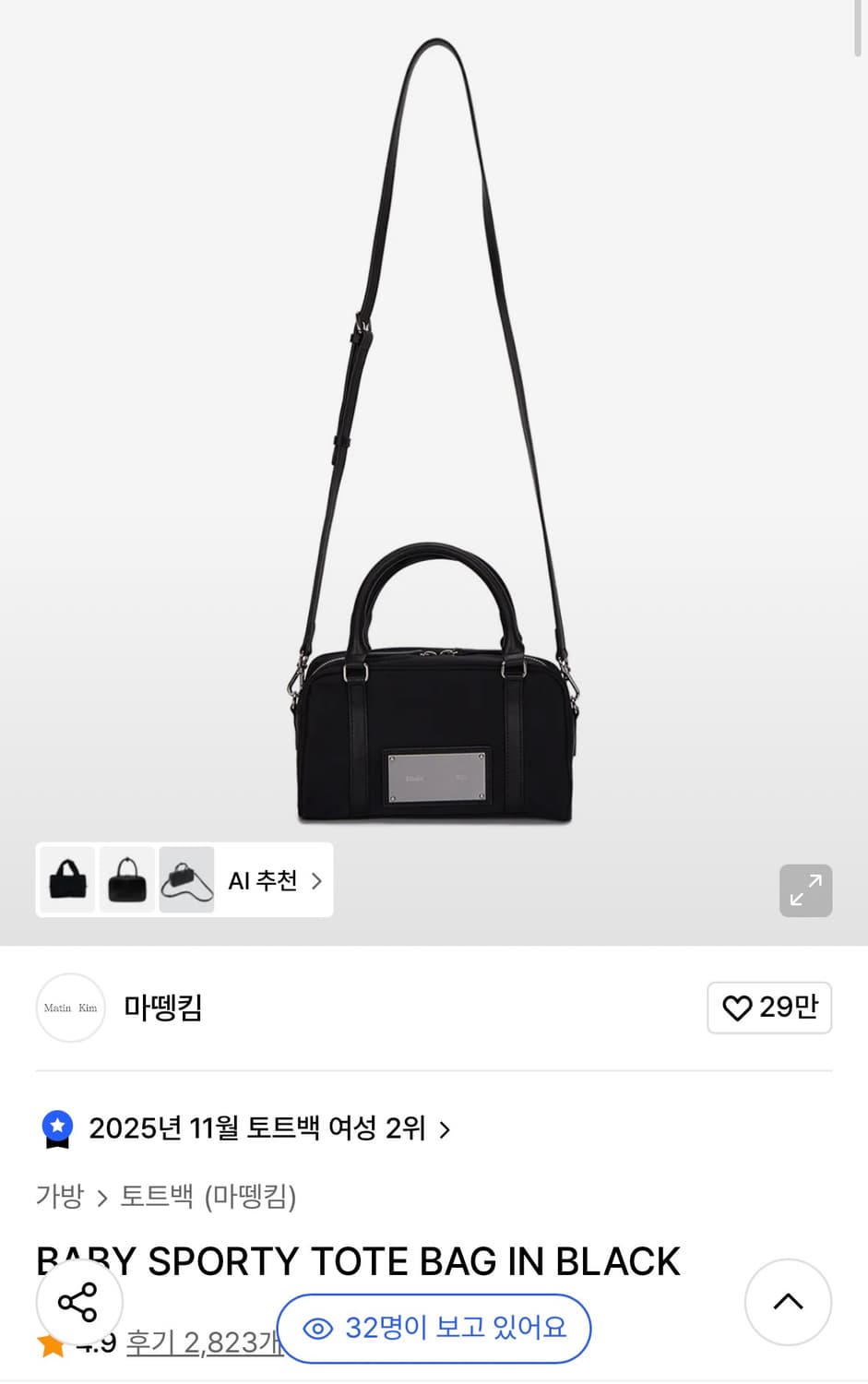Toggle the 29만 like button

pos(769,1008)
